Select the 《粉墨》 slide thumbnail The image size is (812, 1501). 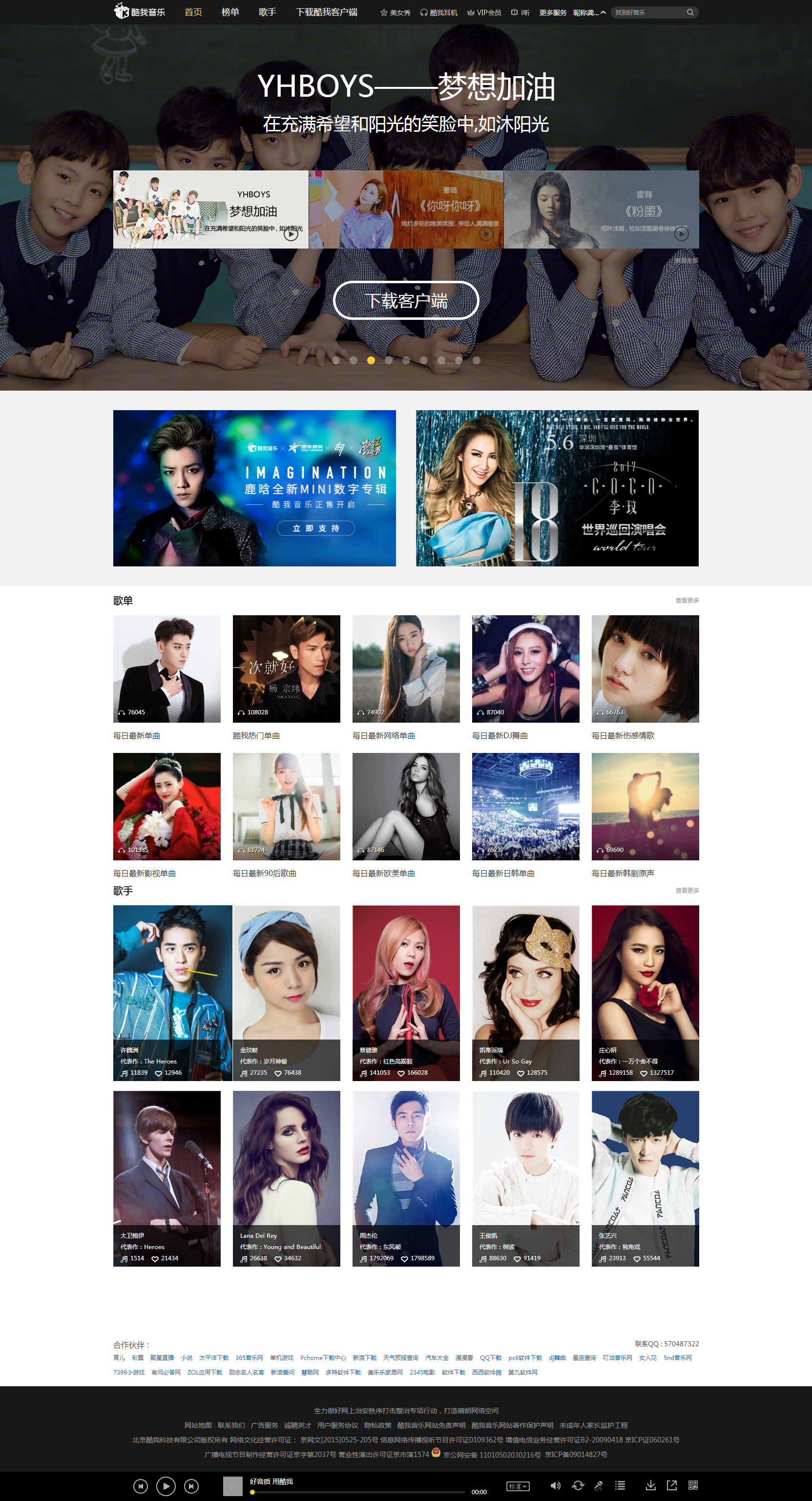(601, 210)
